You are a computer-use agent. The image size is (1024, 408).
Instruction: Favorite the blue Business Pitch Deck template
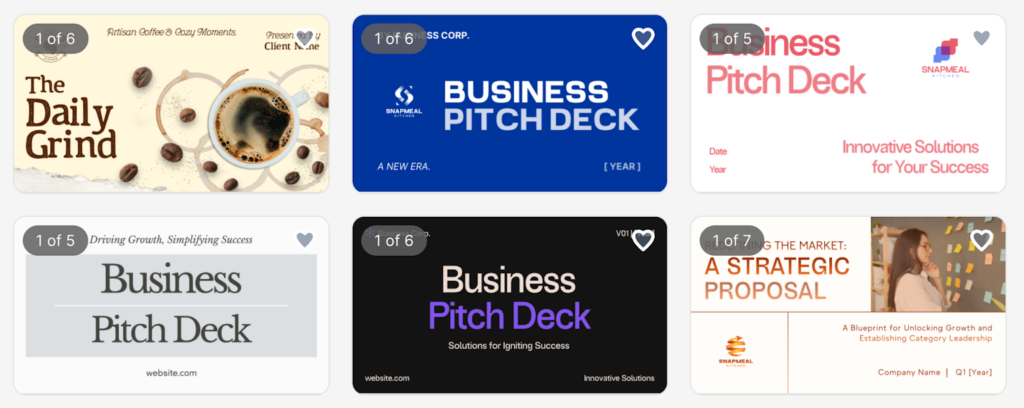click(643, 38)
